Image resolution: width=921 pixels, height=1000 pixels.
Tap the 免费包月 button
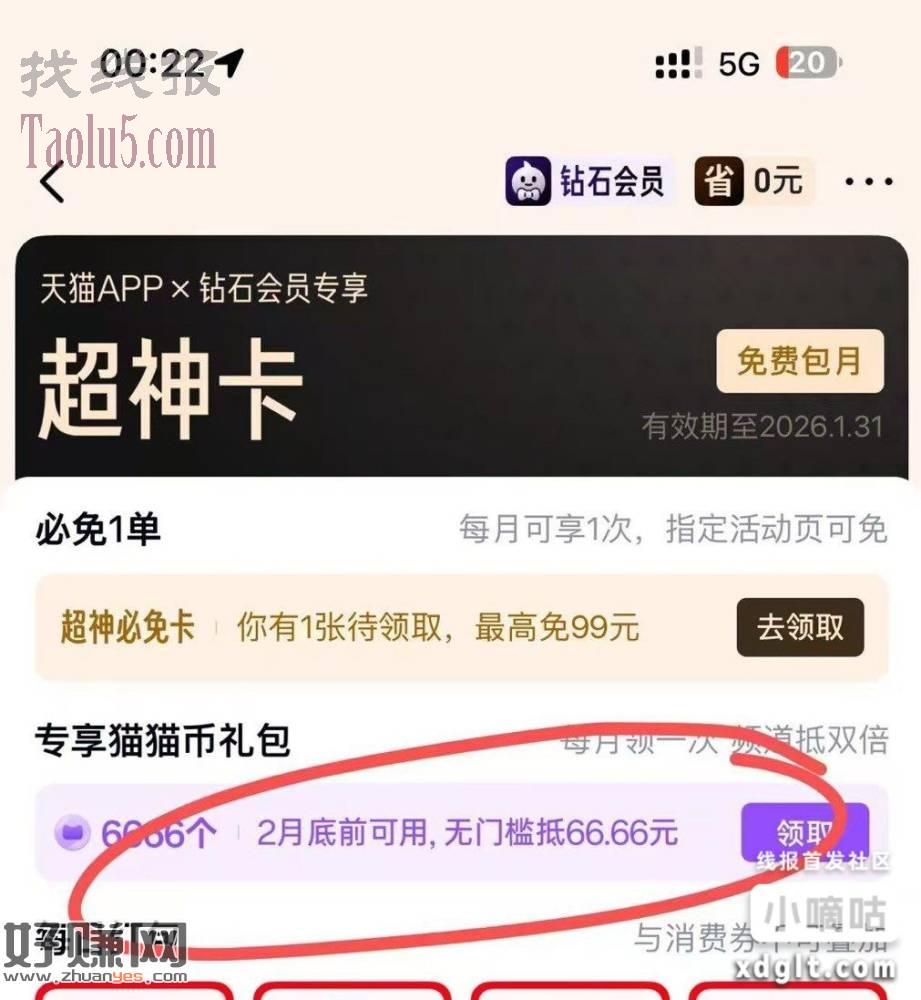(x=799, y=361)
